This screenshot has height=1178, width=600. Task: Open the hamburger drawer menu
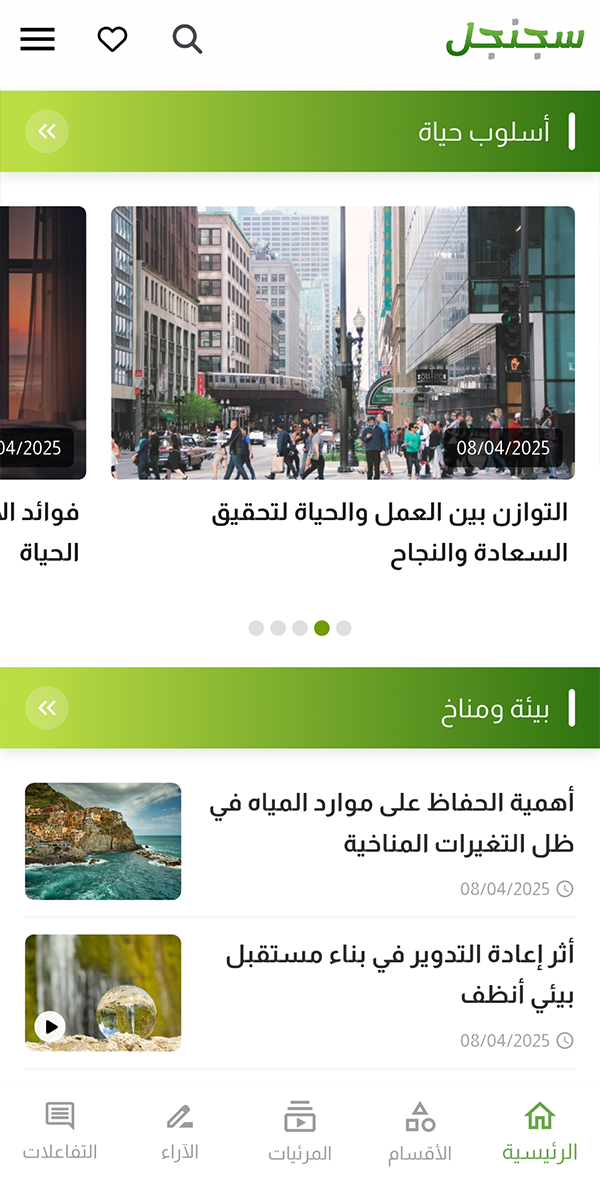tap(38, 40)
